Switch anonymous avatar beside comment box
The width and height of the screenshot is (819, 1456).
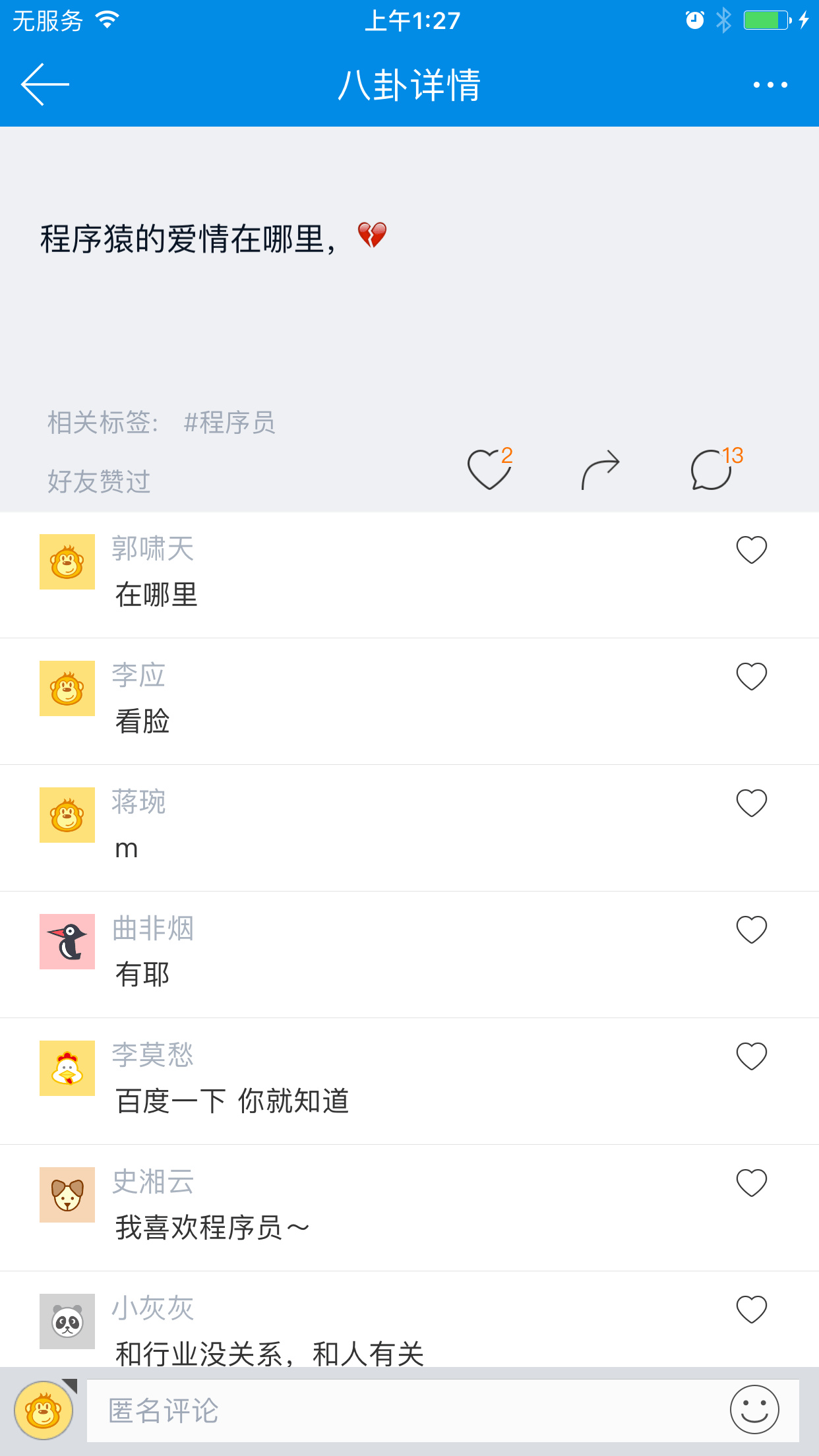(x=44, y=1410)
